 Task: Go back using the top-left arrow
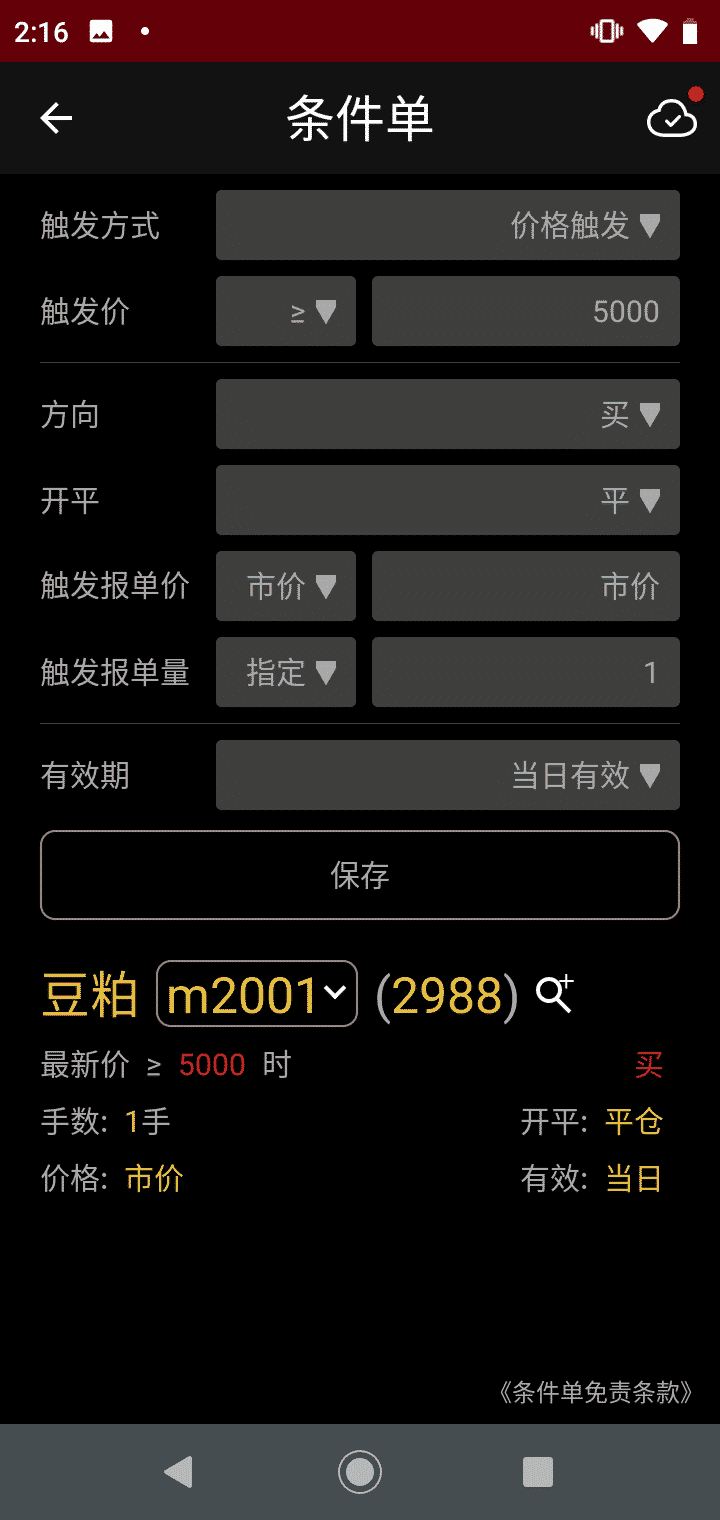pos(56,118)
